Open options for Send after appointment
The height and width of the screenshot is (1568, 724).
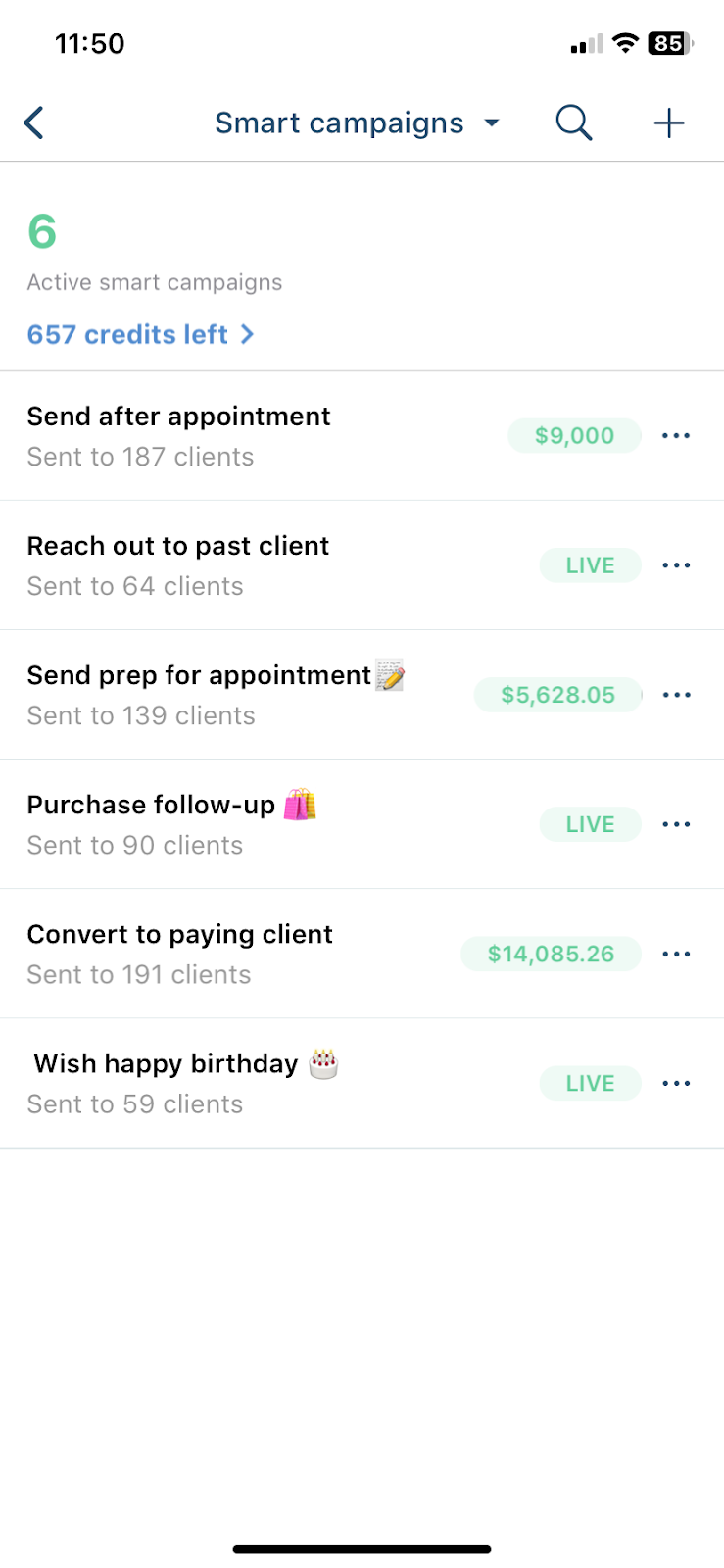(676, 436)
